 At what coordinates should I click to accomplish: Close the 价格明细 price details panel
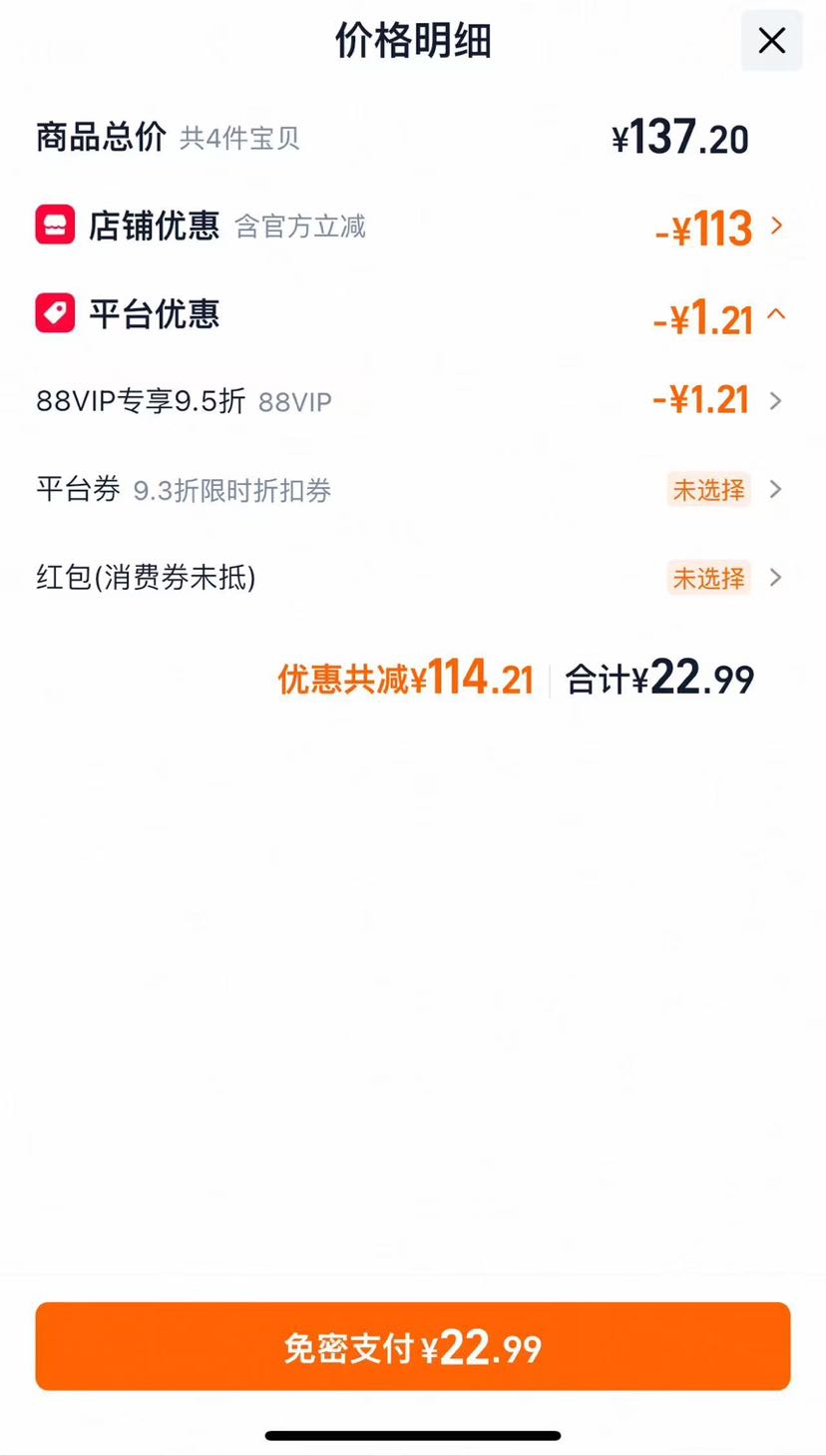coord(771,41)
